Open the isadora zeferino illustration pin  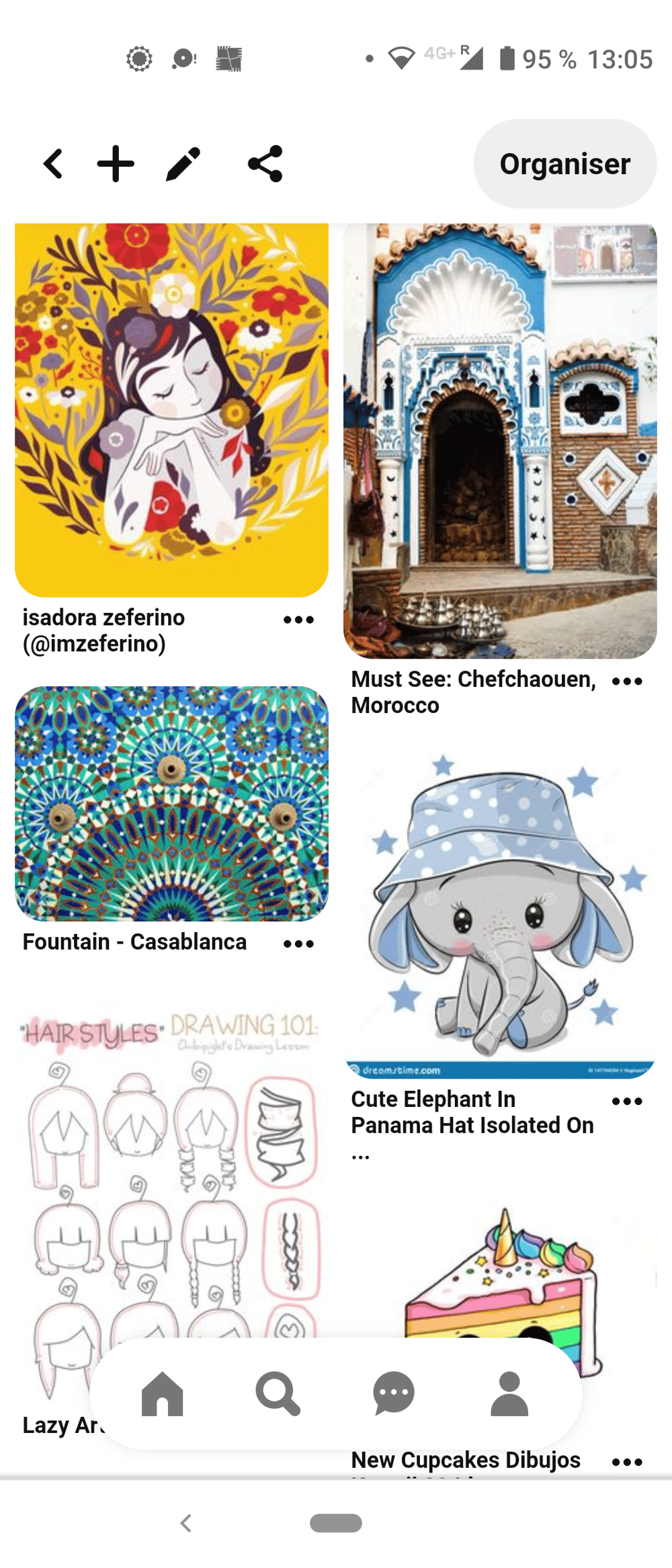coord(171,410)
